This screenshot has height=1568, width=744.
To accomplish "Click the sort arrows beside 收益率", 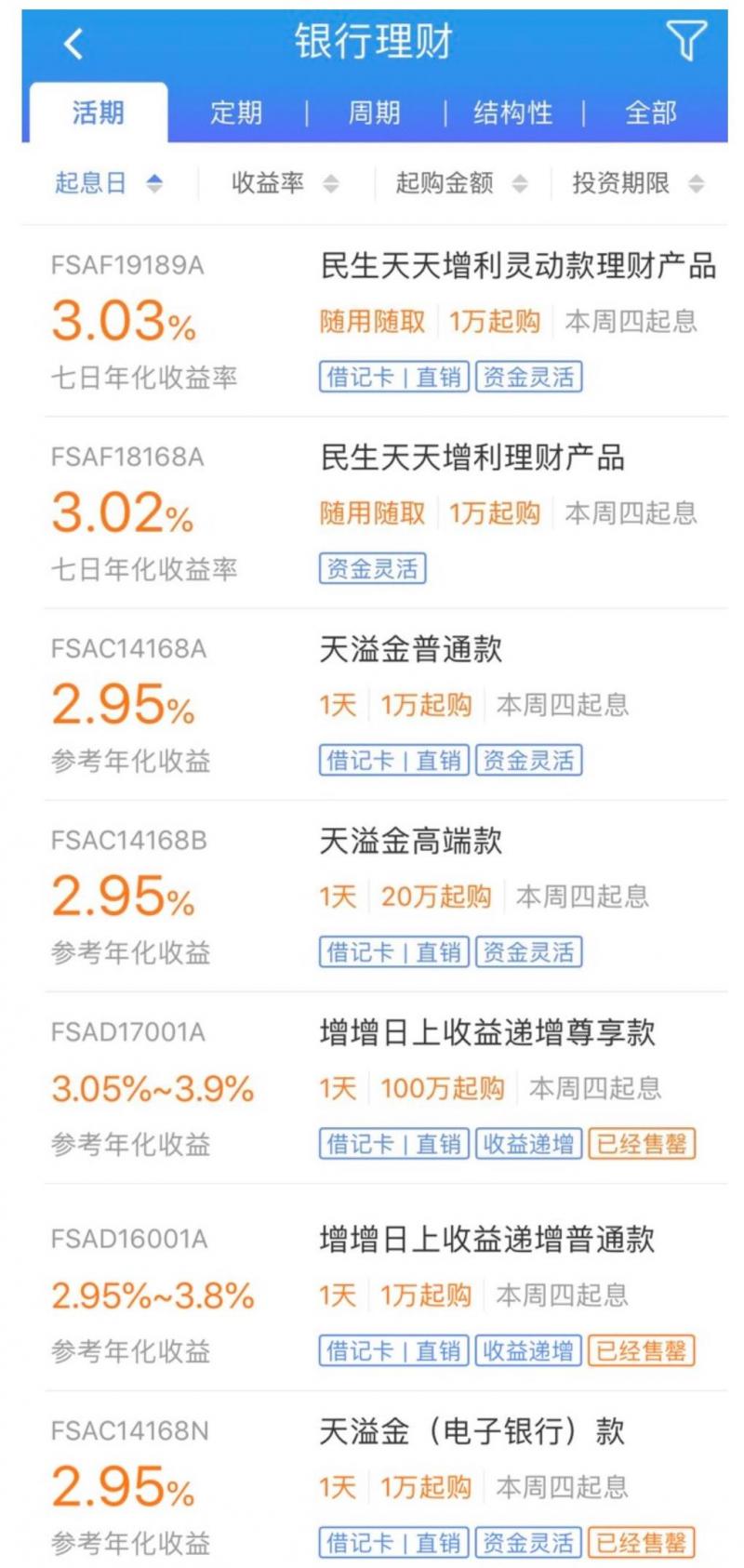I will (330, 183).
